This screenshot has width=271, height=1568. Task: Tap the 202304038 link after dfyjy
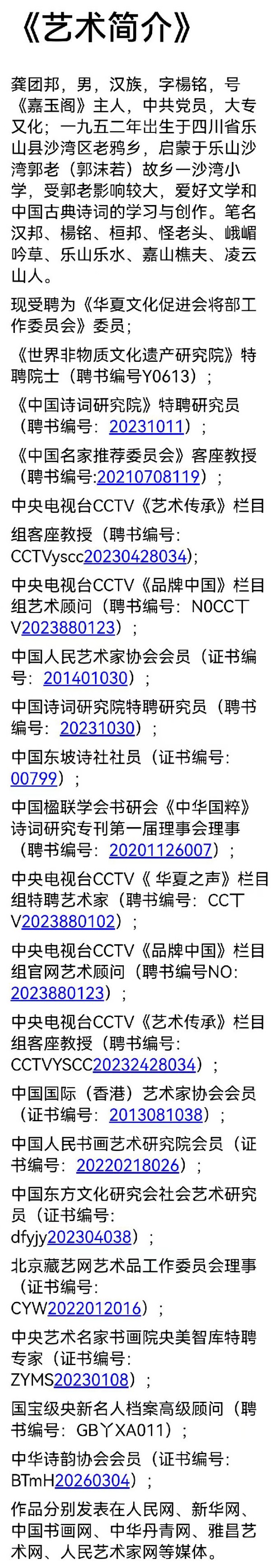coord(89,1236)
